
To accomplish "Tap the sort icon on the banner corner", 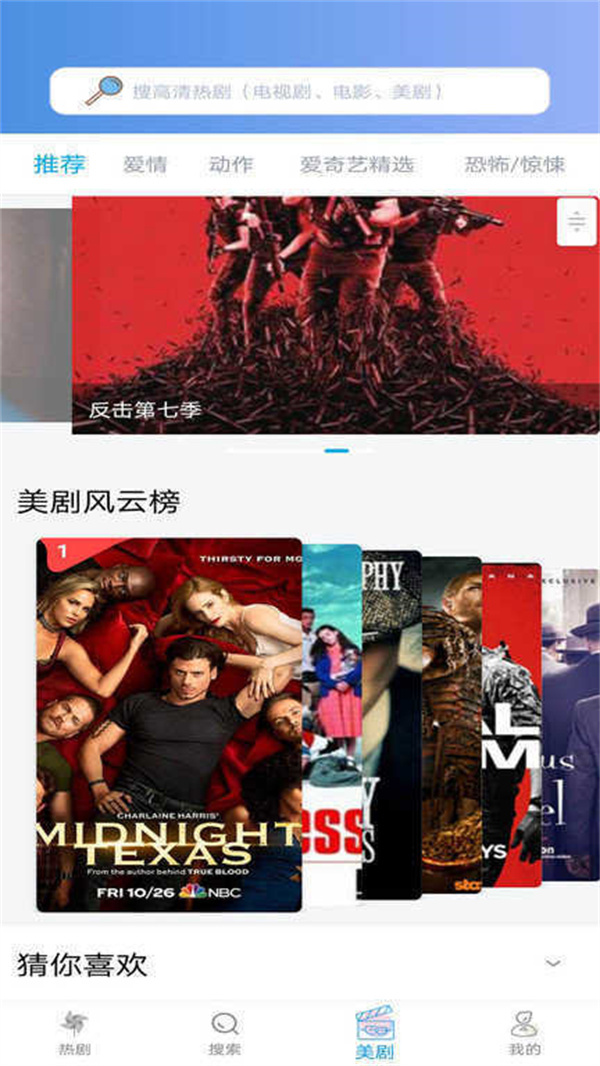I will [577, 222].
